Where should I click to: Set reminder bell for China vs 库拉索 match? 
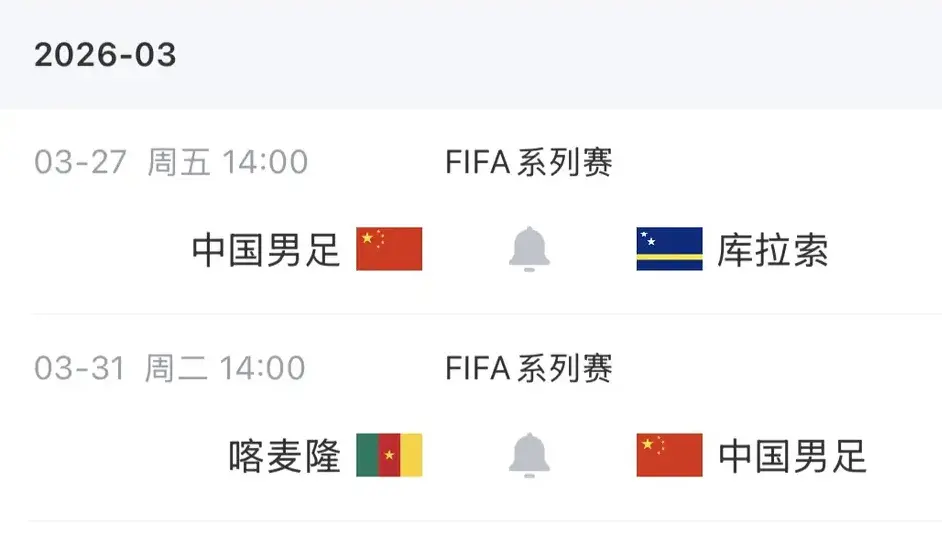pos(529,249)
